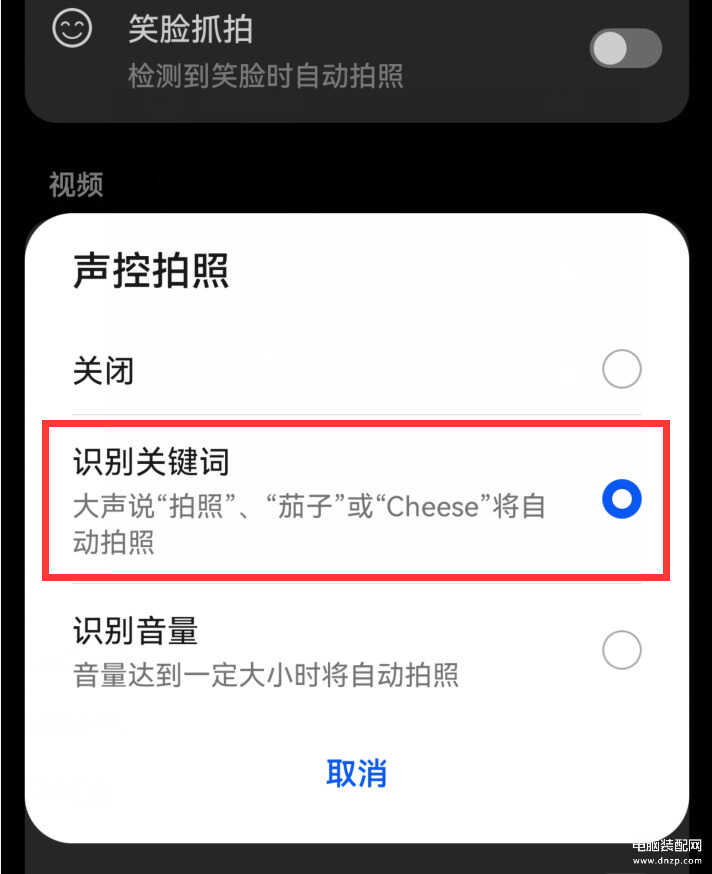The image size is (712, 874).
Task: Tap 取消 to dismiss the dialog
Action: coord(356,773)
